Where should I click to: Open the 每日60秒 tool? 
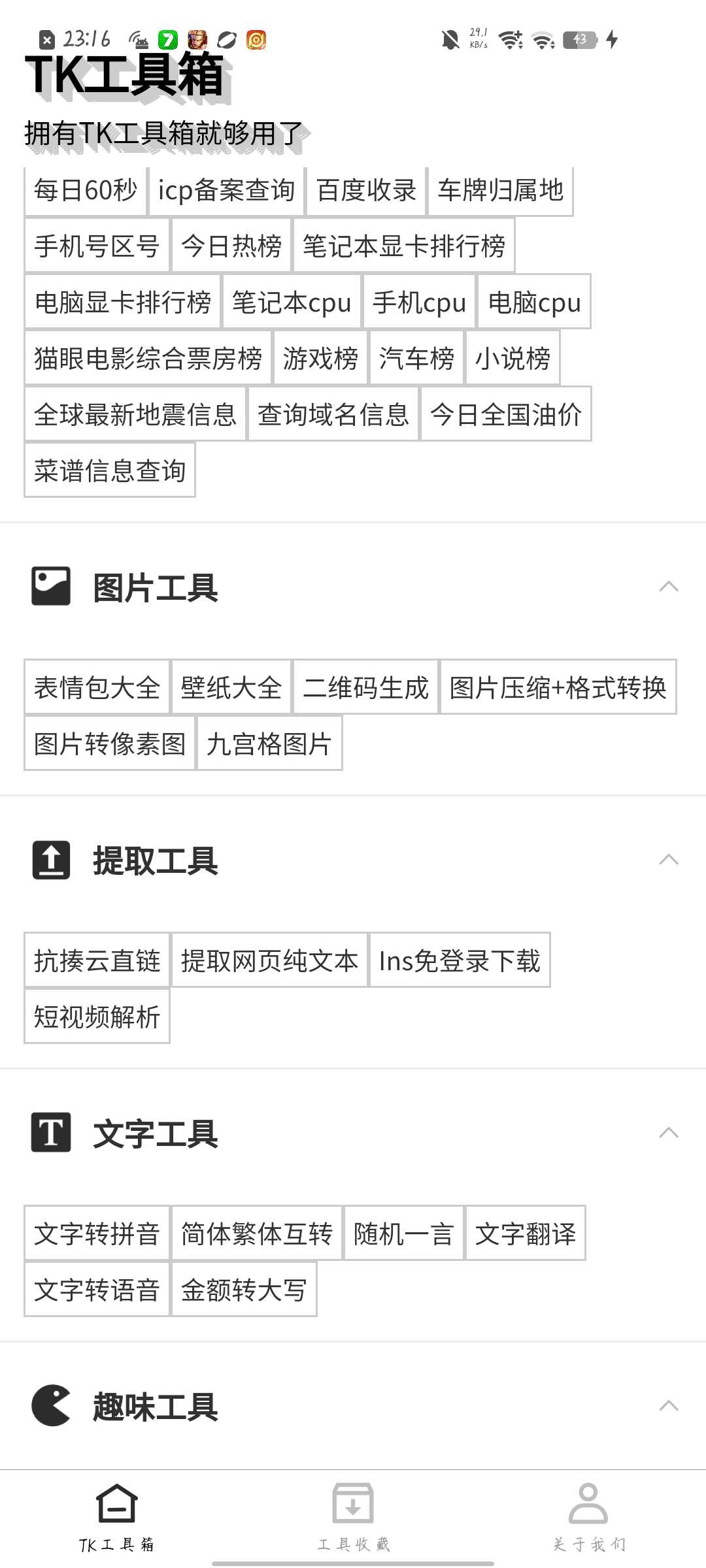85,191
